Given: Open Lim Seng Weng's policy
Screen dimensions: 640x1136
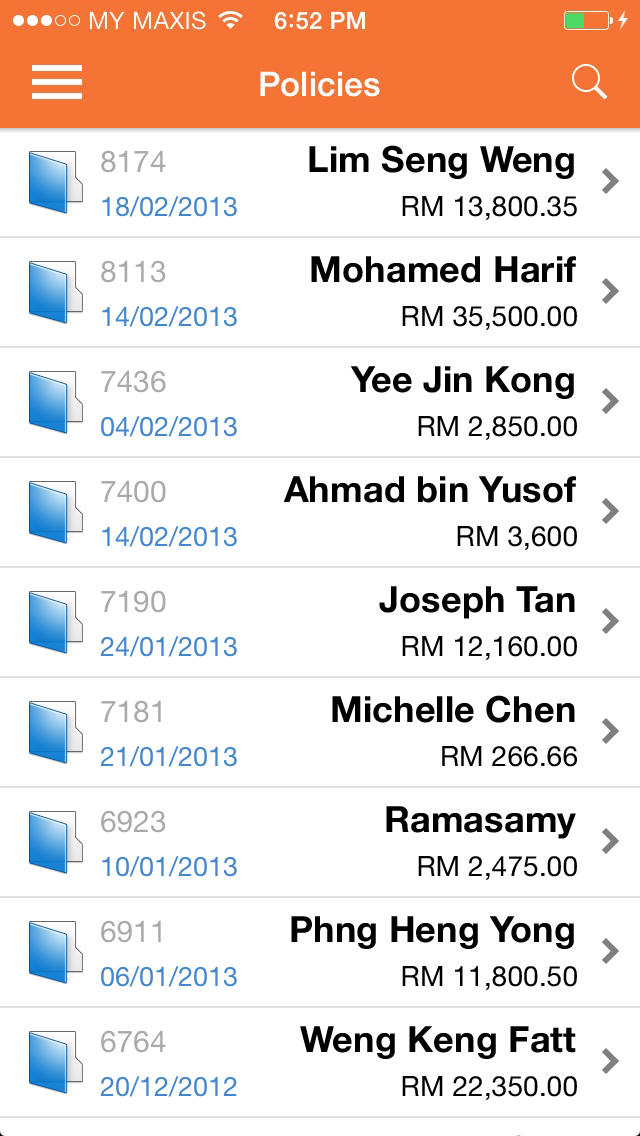Looking at the screenshot, I should (x=320, y=183).
